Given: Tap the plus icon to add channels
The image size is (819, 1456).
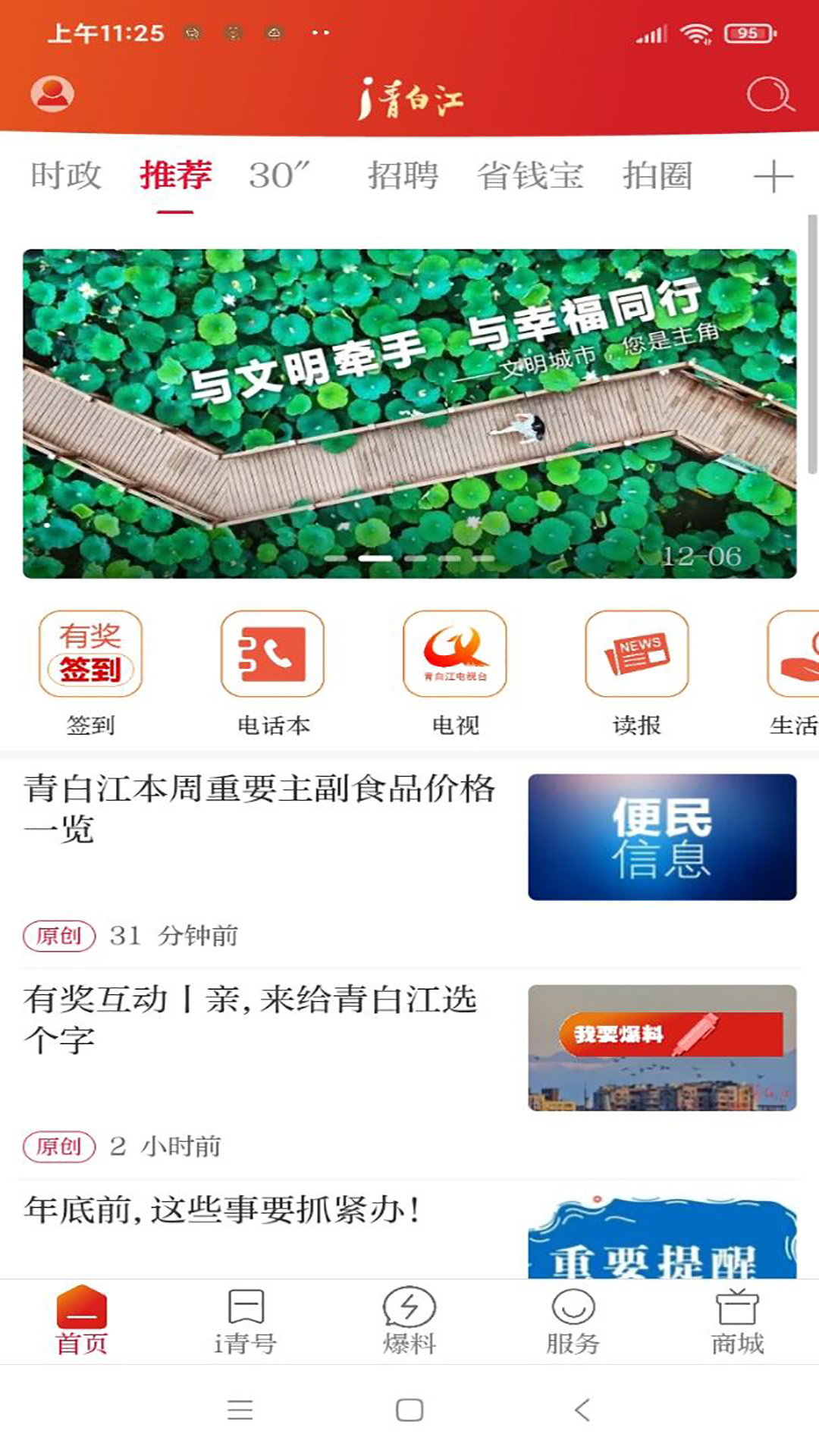Looking at the screenshot, I should coord(773,177).
